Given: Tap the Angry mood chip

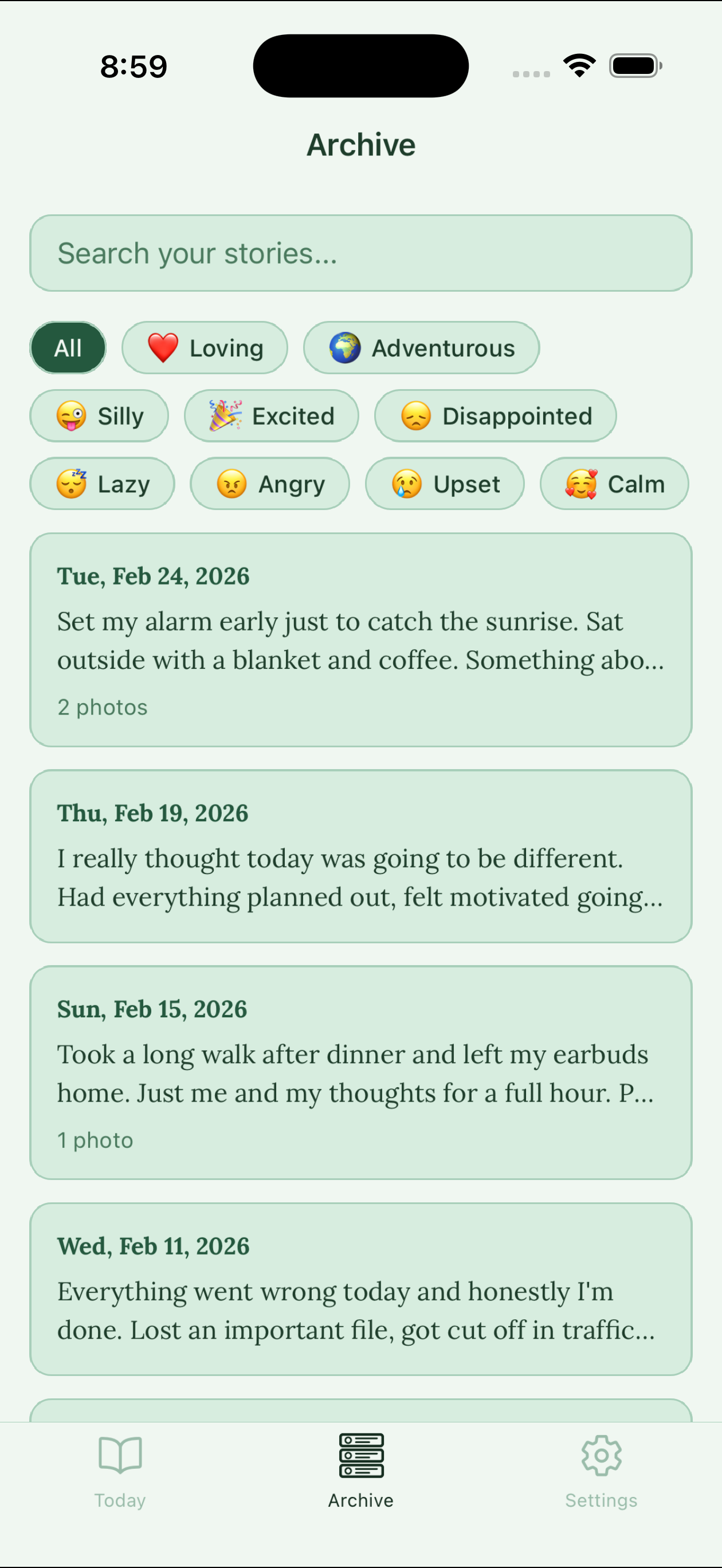Looking at the screenshot, I should point(270,484).
